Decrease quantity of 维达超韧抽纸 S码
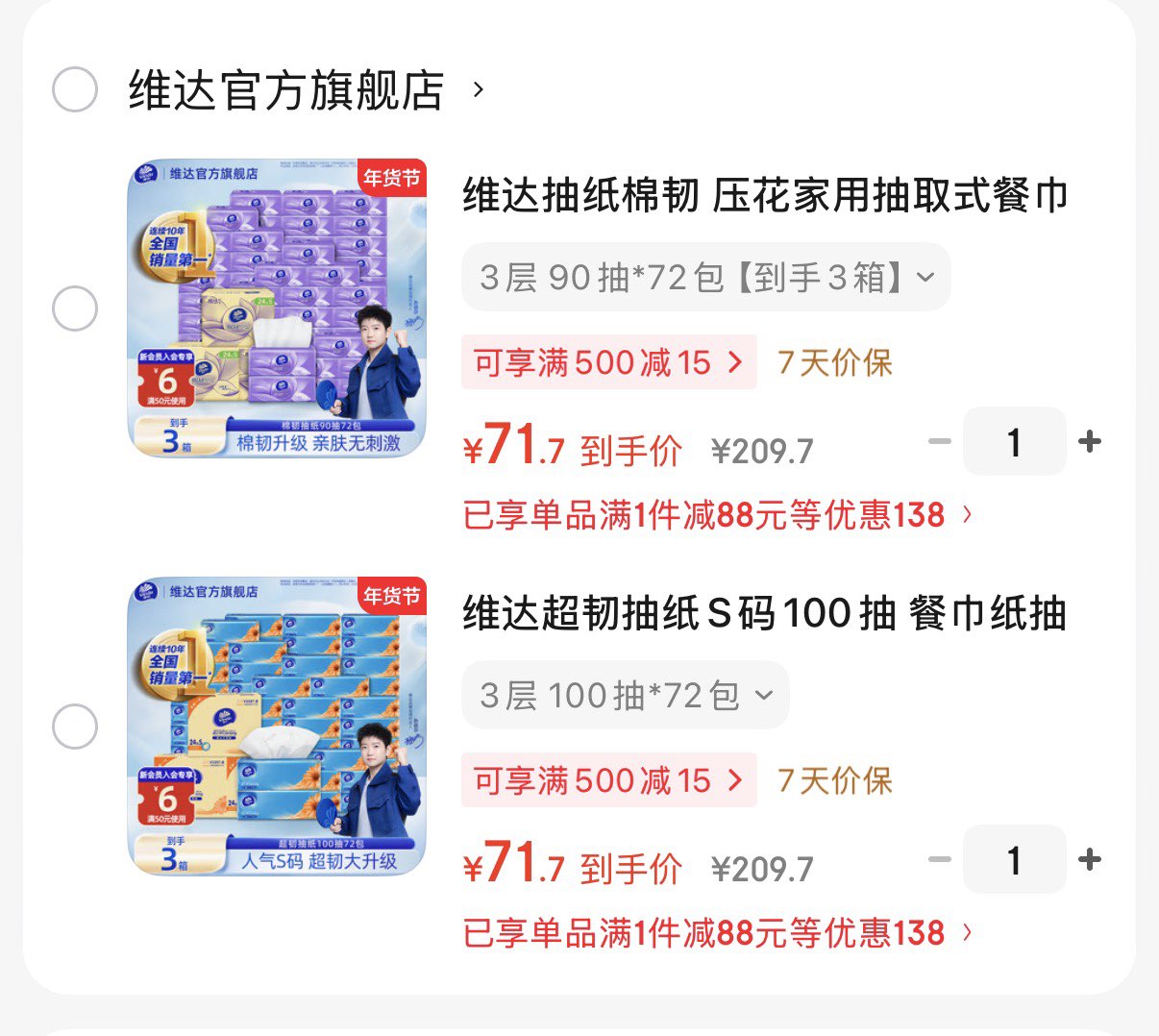 point(939,859)
